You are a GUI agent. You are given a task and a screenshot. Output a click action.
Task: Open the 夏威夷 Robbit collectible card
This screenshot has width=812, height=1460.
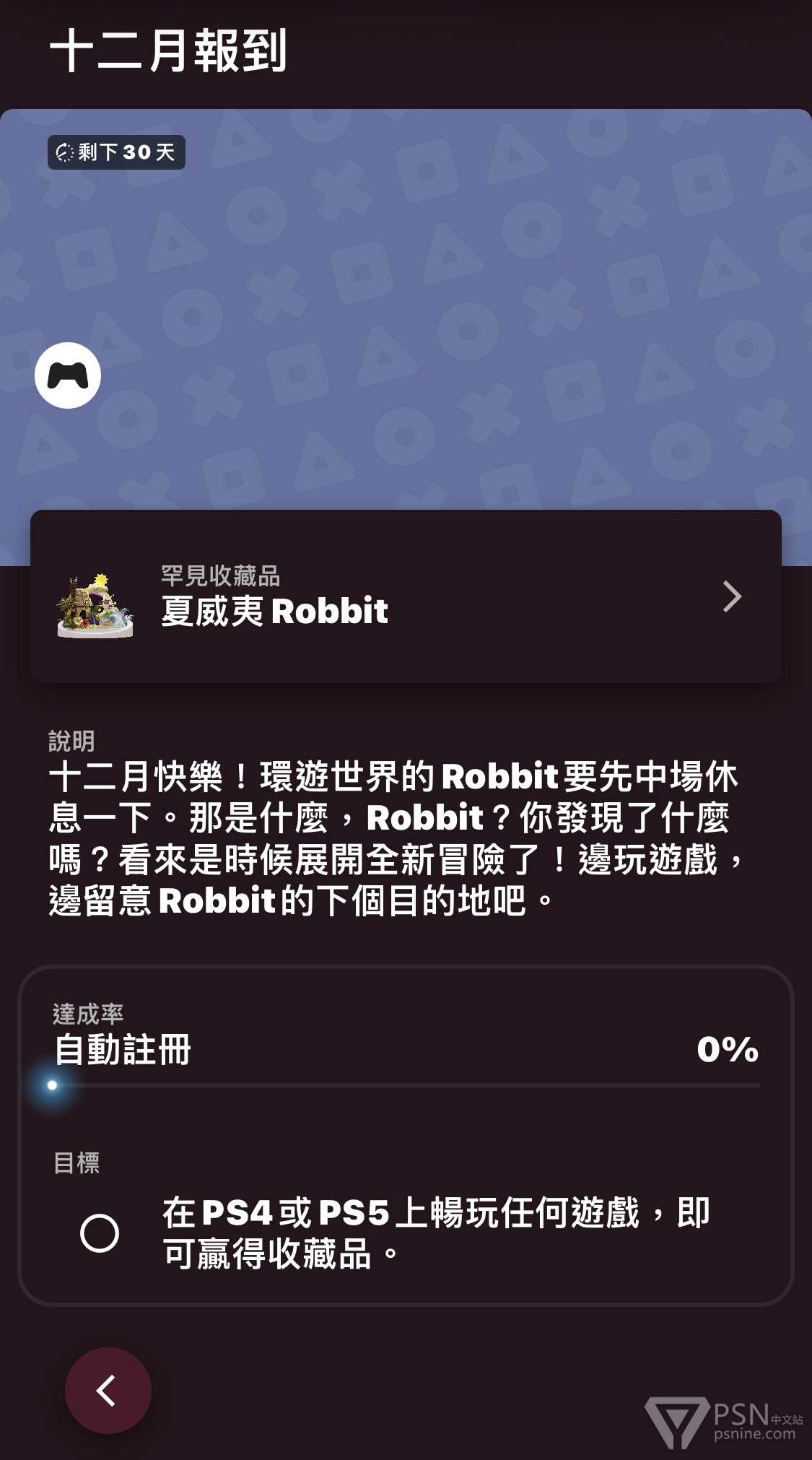[406, 596]
